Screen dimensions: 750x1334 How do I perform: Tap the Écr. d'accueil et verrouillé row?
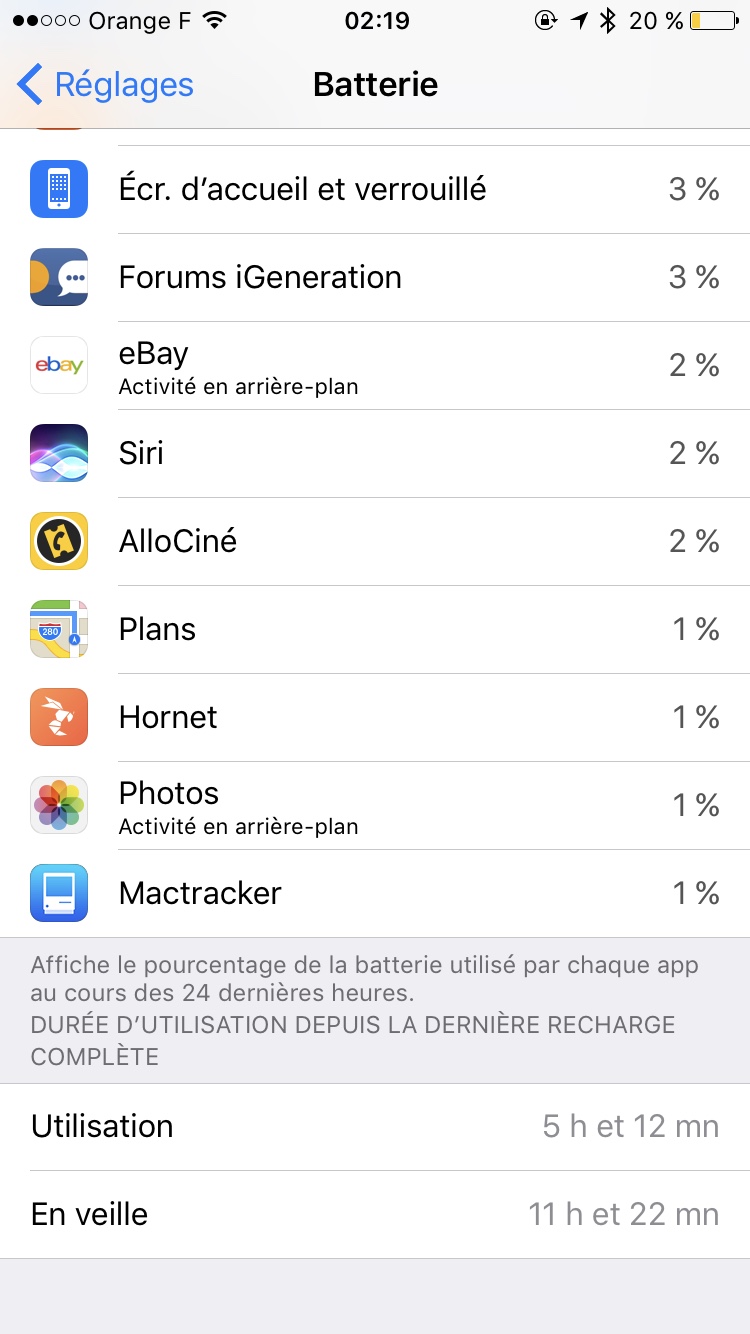click(375, 189)
